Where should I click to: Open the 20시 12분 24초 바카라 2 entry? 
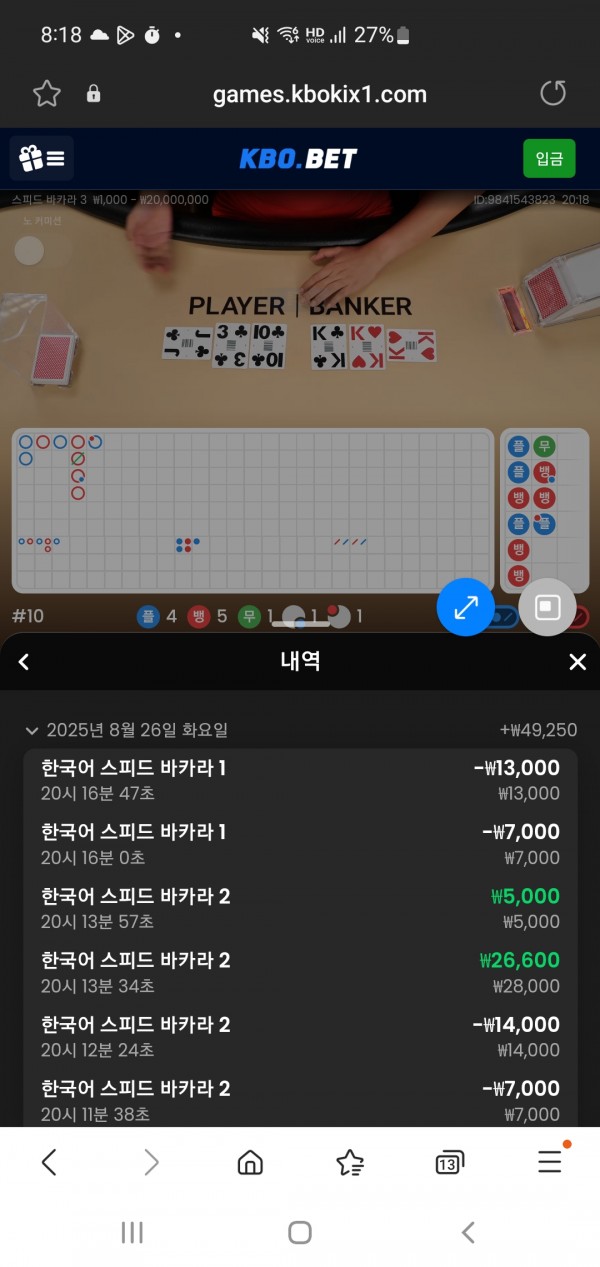[x=300, y=1036]
